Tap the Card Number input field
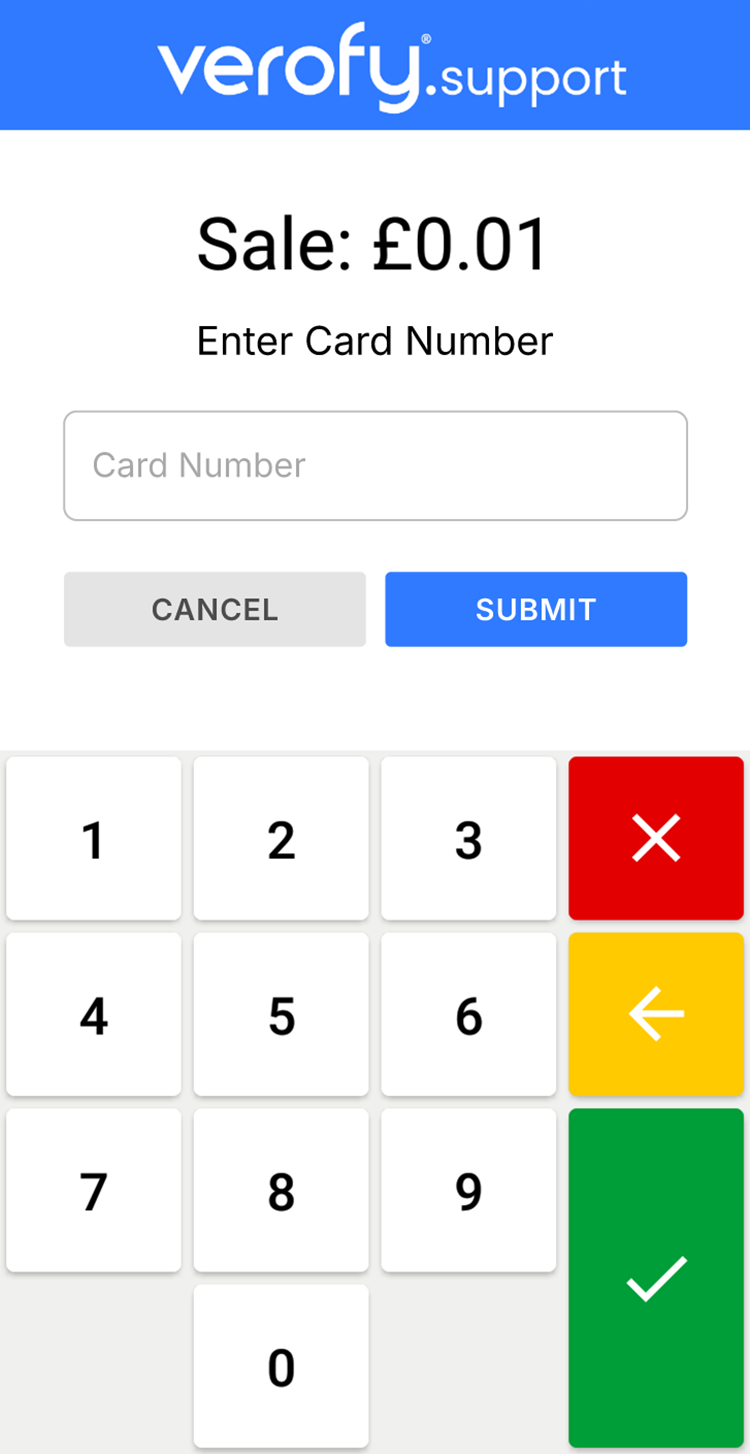The height and width of the screenshot is (1454, 750). pyautogui.click(x=375, y=466)
